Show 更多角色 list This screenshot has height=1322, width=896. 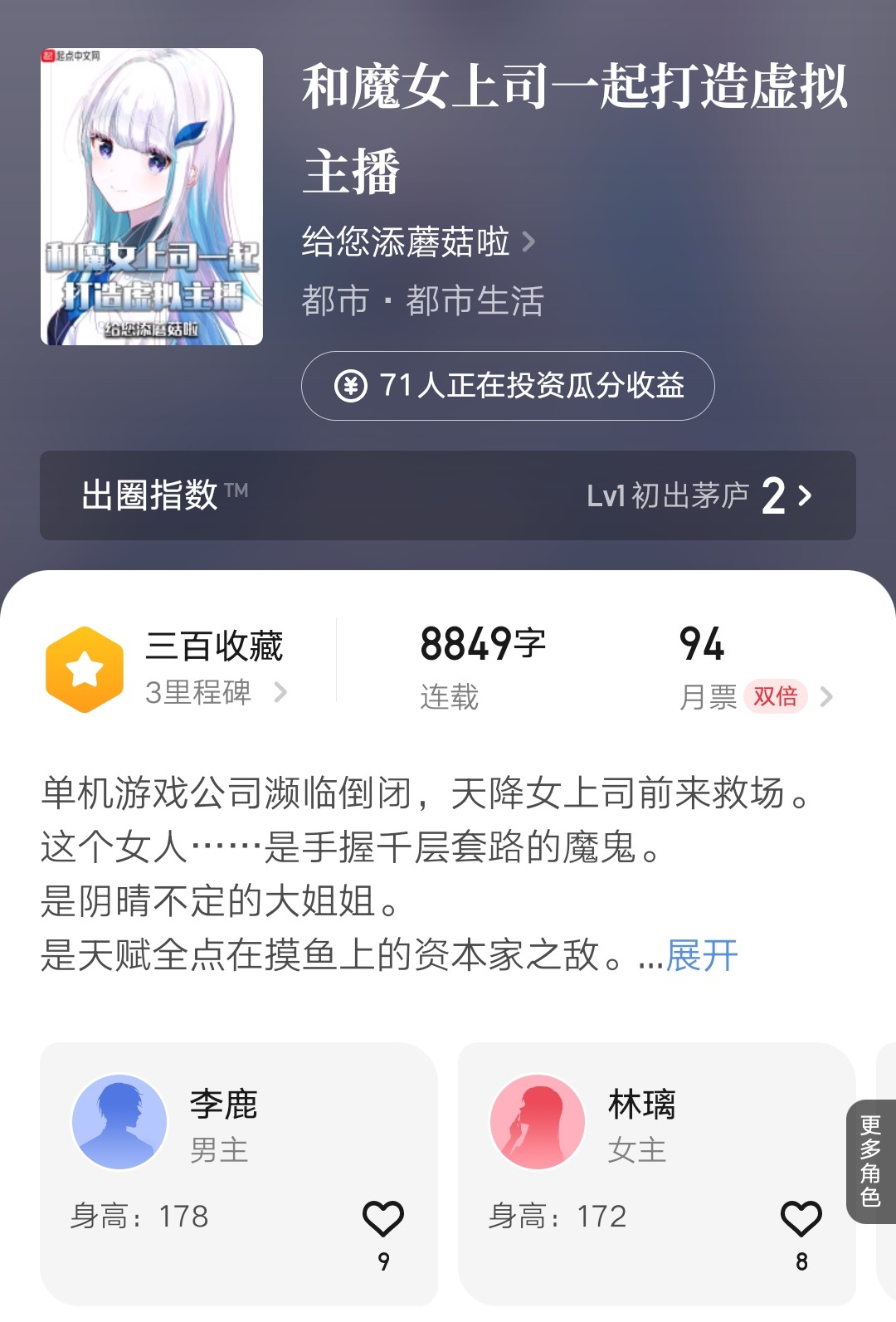click(870, 1161)
